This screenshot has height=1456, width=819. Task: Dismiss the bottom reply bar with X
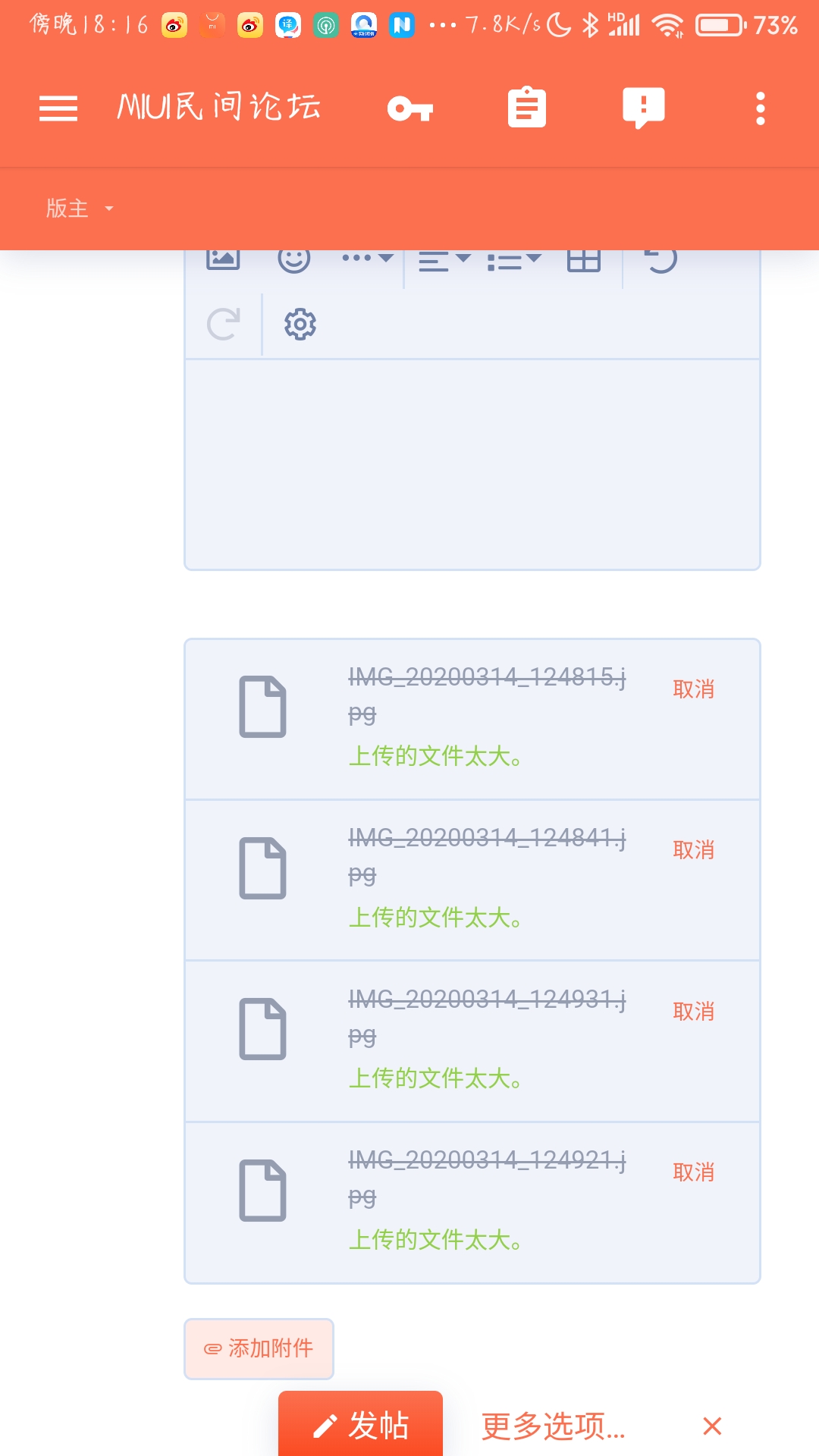point(712,1426)
